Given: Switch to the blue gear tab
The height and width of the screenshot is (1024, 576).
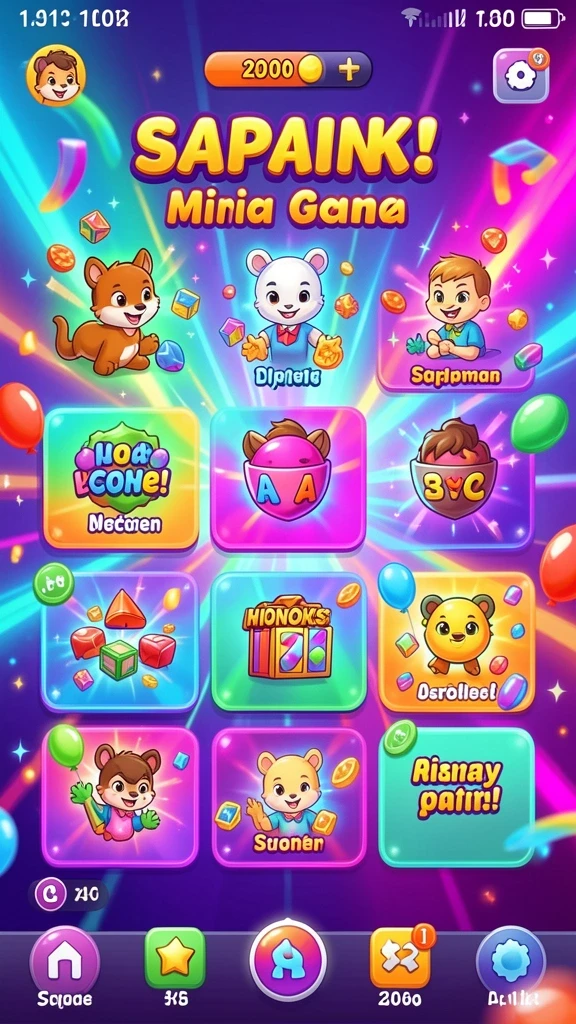Looking at the screenshot, I should point(511,960).
